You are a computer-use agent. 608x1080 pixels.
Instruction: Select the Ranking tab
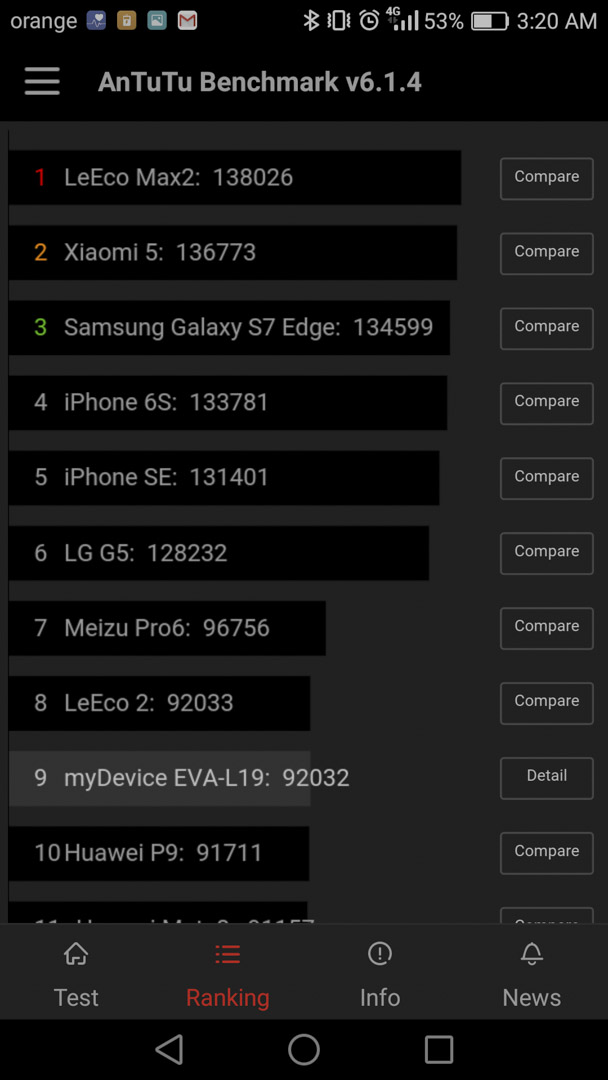[x=228, y=974]
